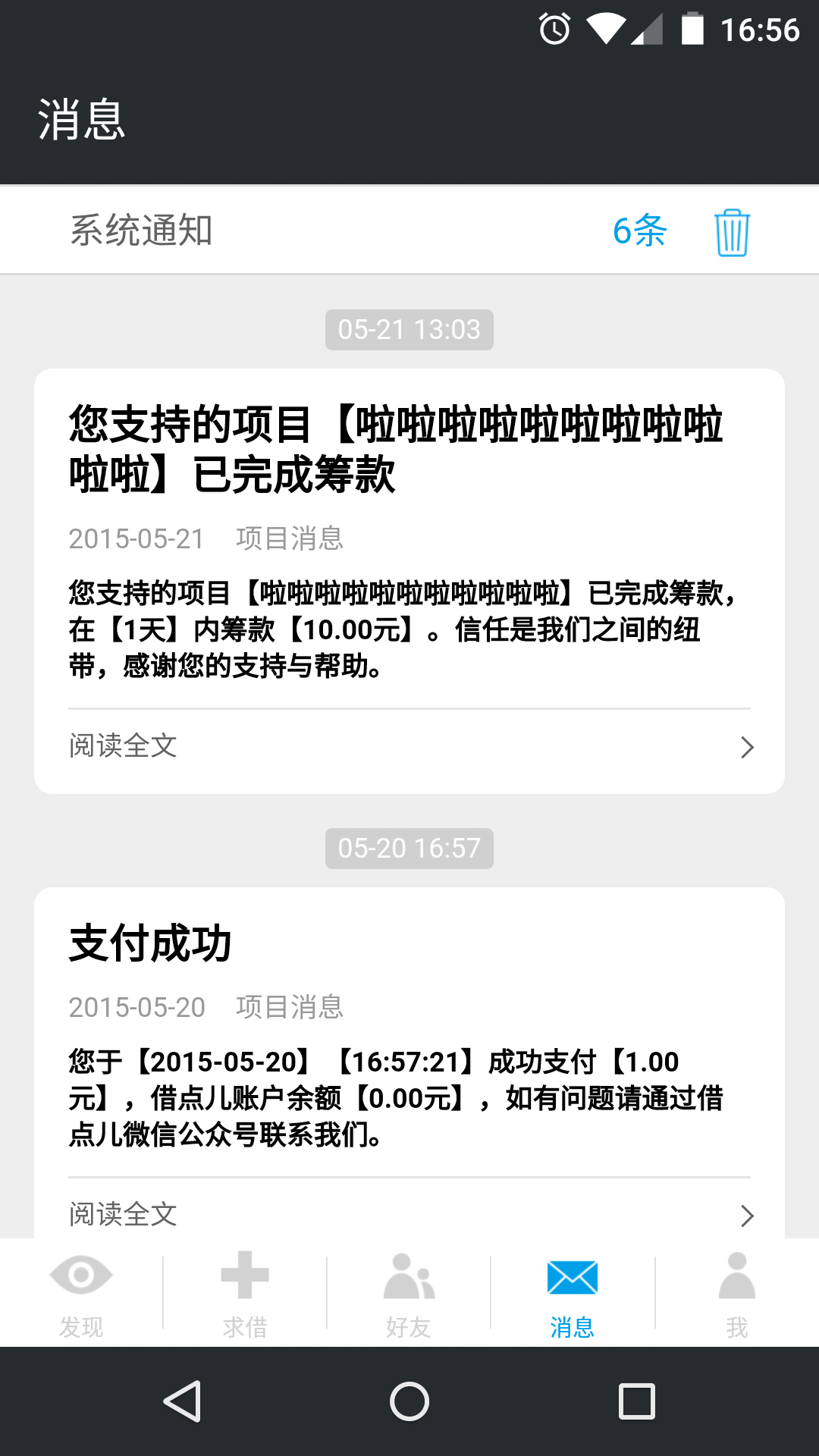Open the 已完成筹款 project notification card

(409, 580)
